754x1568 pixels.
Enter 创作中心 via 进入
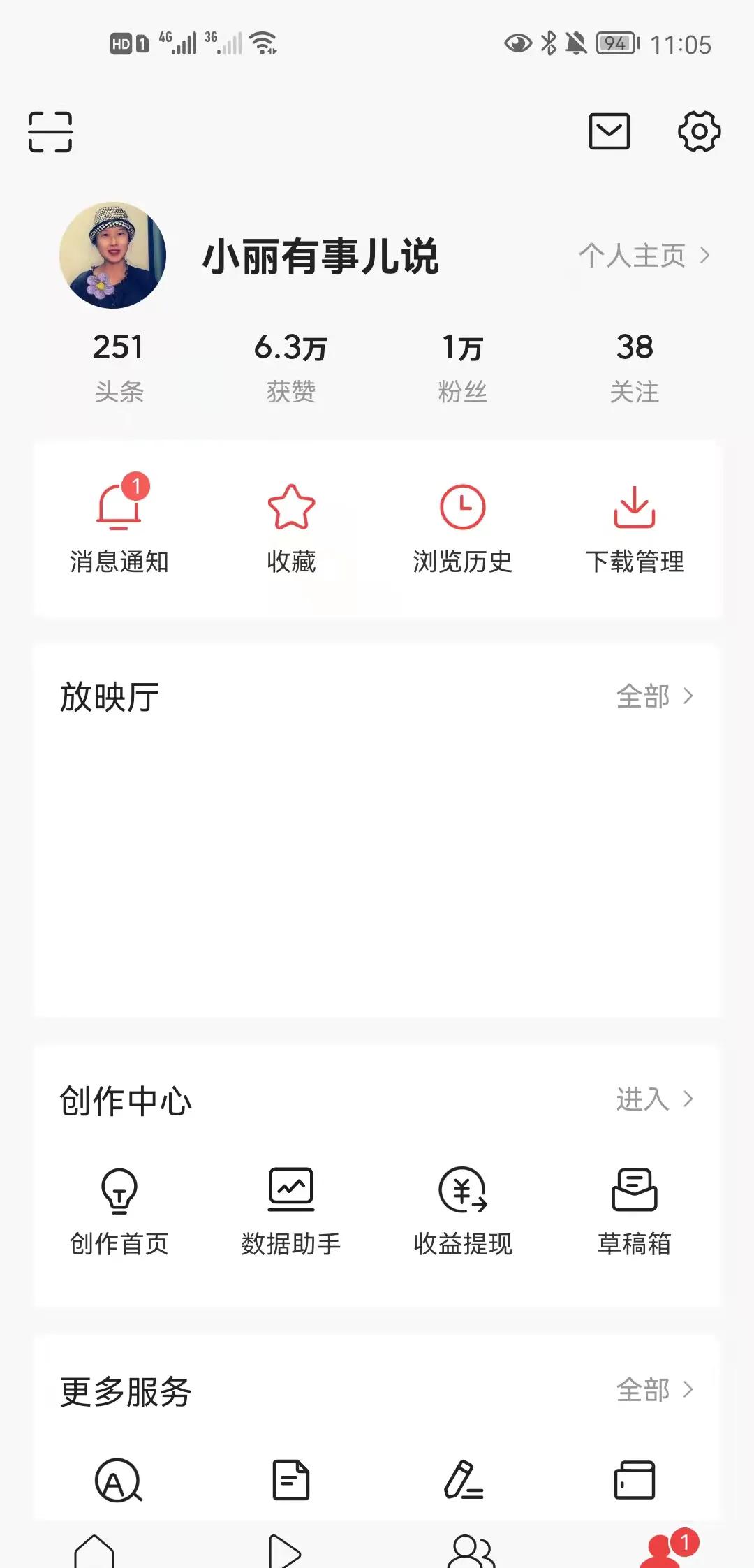point(655,1099)
